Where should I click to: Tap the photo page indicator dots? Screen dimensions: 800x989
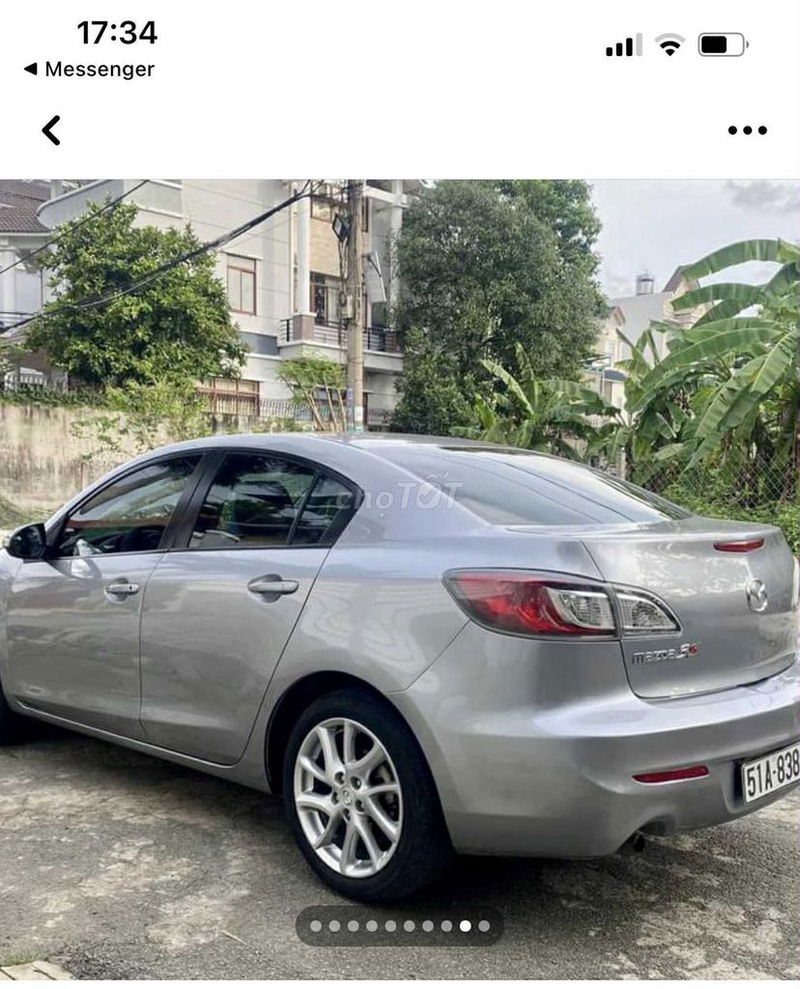[x=400, y=926]
